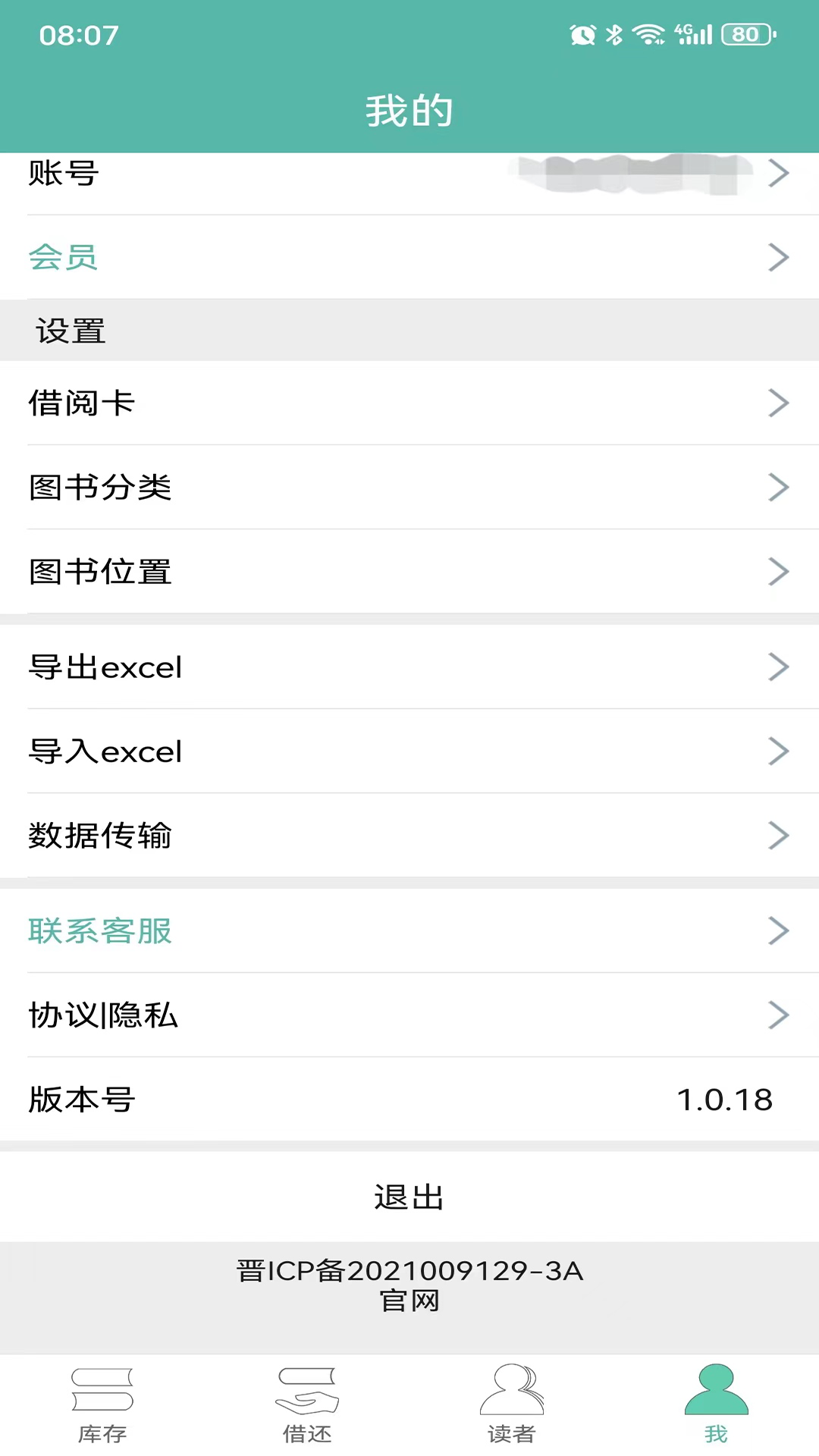
Task: Select the 库存 inventory tab icon
Action: coord(102,1386)
